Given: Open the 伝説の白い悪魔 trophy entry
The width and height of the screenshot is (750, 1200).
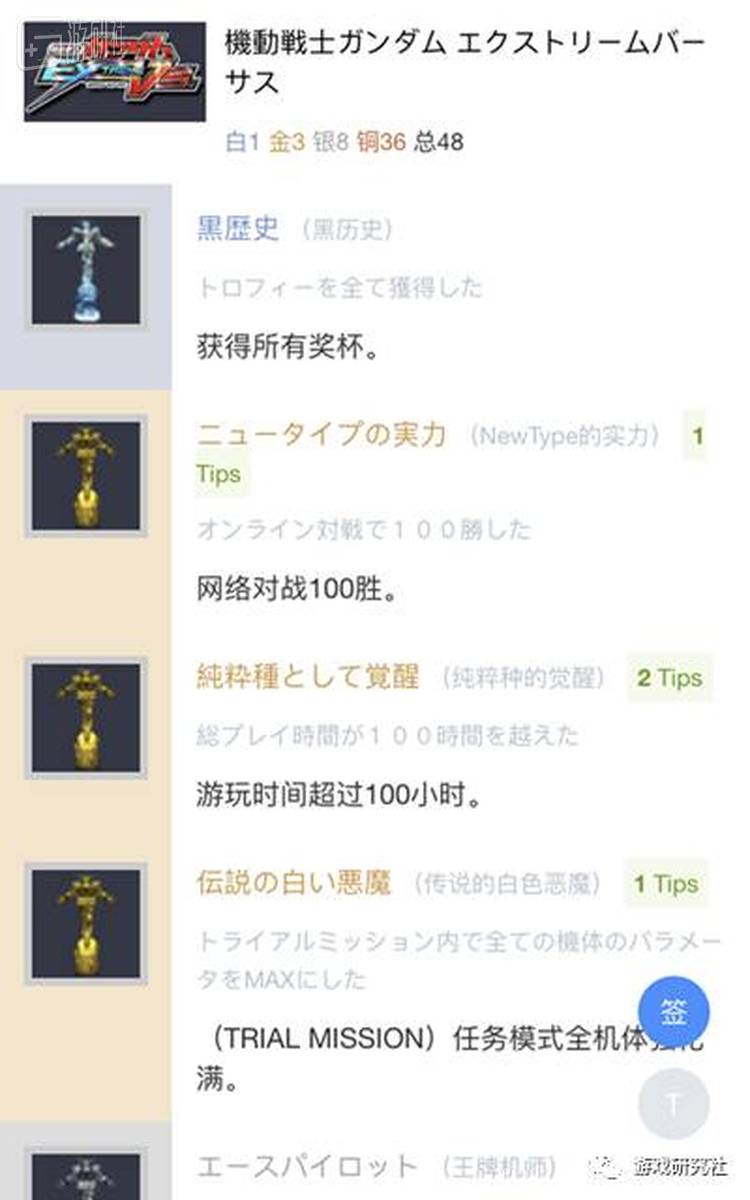Looking at the screenshot, I should pos(295,883).
